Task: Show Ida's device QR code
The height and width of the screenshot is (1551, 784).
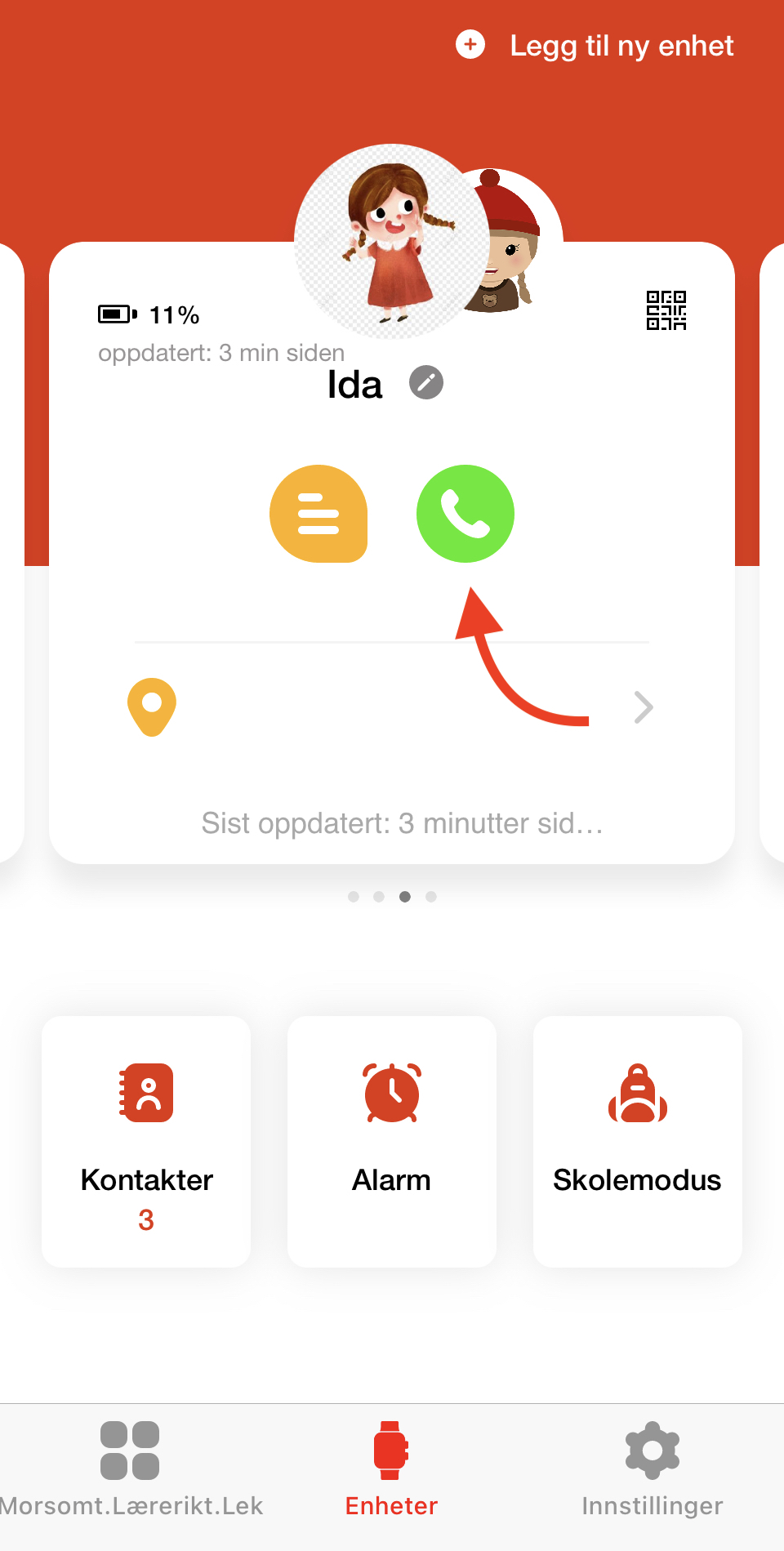Action: click(x=666, y=310)
